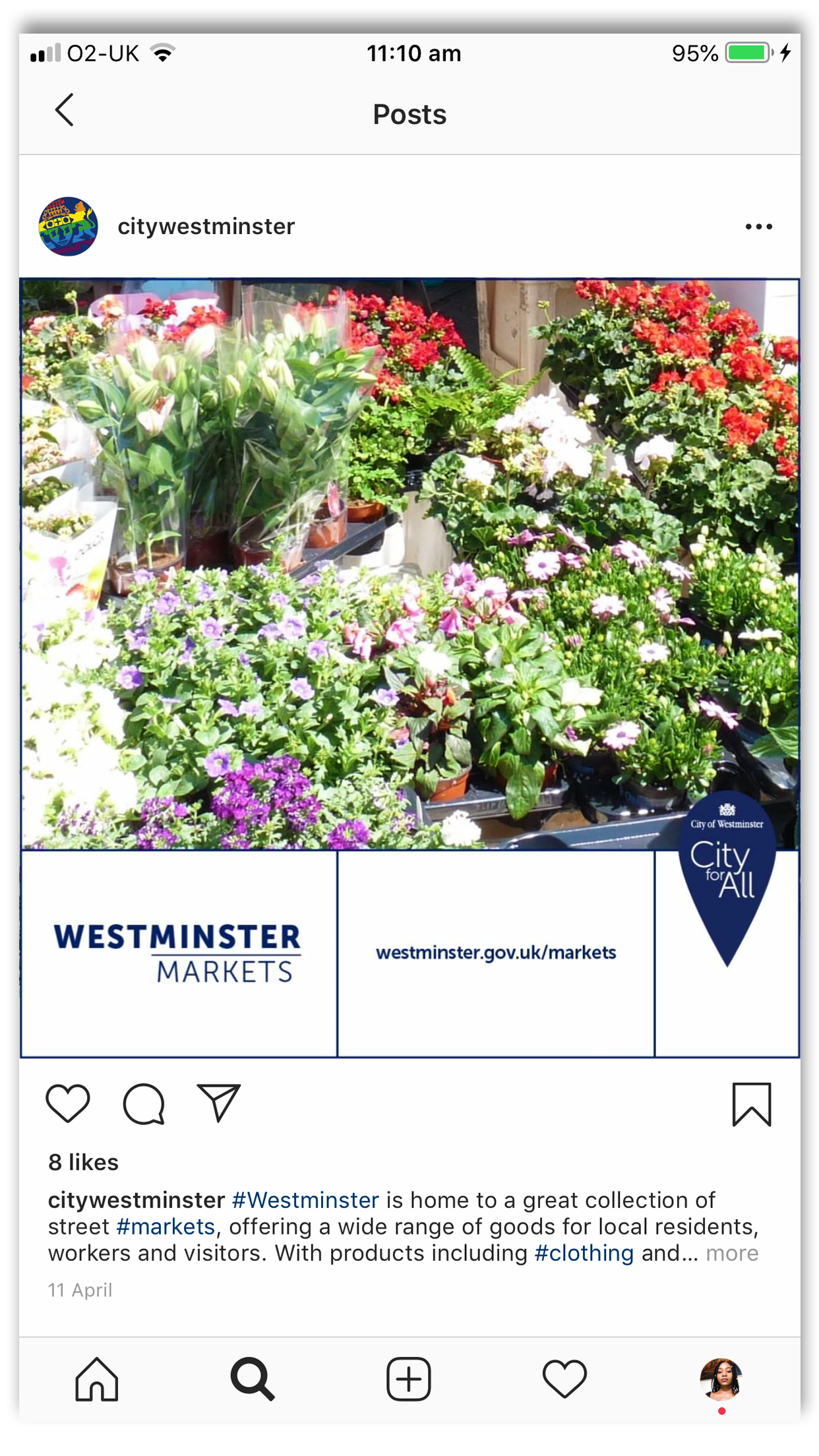
Task: Bookmark the Westminster Markets post
Action: [752, 1105]
